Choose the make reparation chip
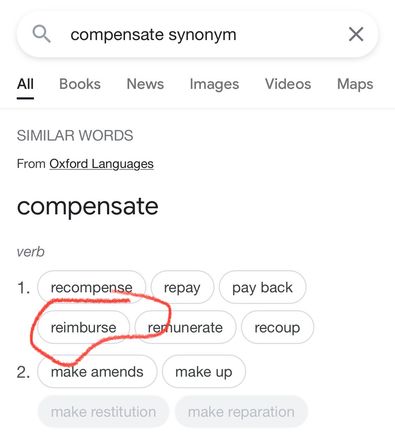Image resolution: width=395 pixels, height=435 pixels. tap(241, 412)
